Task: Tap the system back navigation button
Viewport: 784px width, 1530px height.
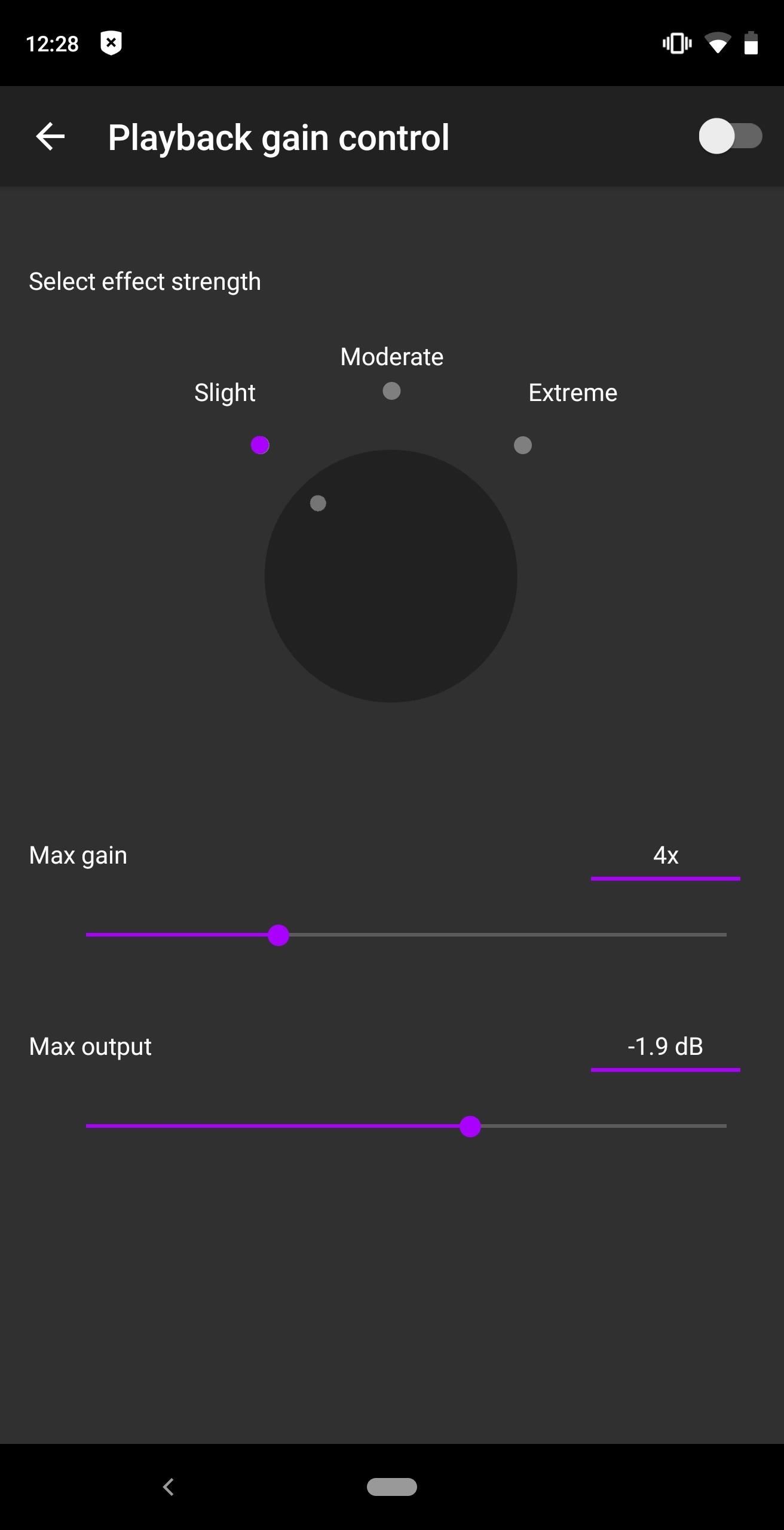Action: point(169,1486)
